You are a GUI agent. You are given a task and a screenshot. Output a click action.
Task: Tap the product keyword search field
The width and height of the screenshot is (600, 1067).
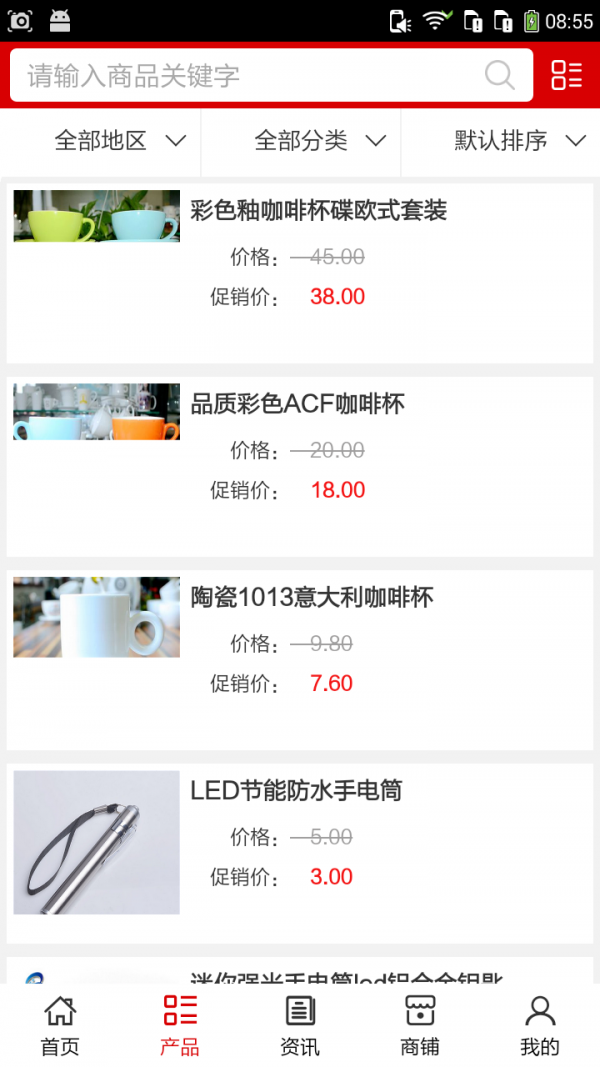click(x=250, y=76)
